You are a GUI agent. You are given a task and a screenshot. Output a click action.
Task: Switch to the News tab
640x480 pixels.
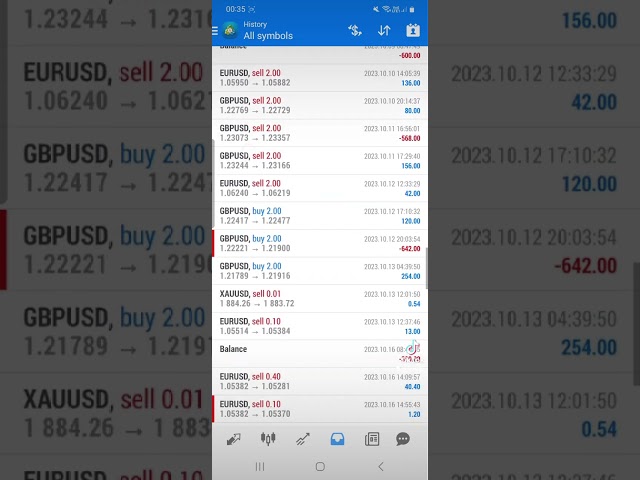click(372, 439)
